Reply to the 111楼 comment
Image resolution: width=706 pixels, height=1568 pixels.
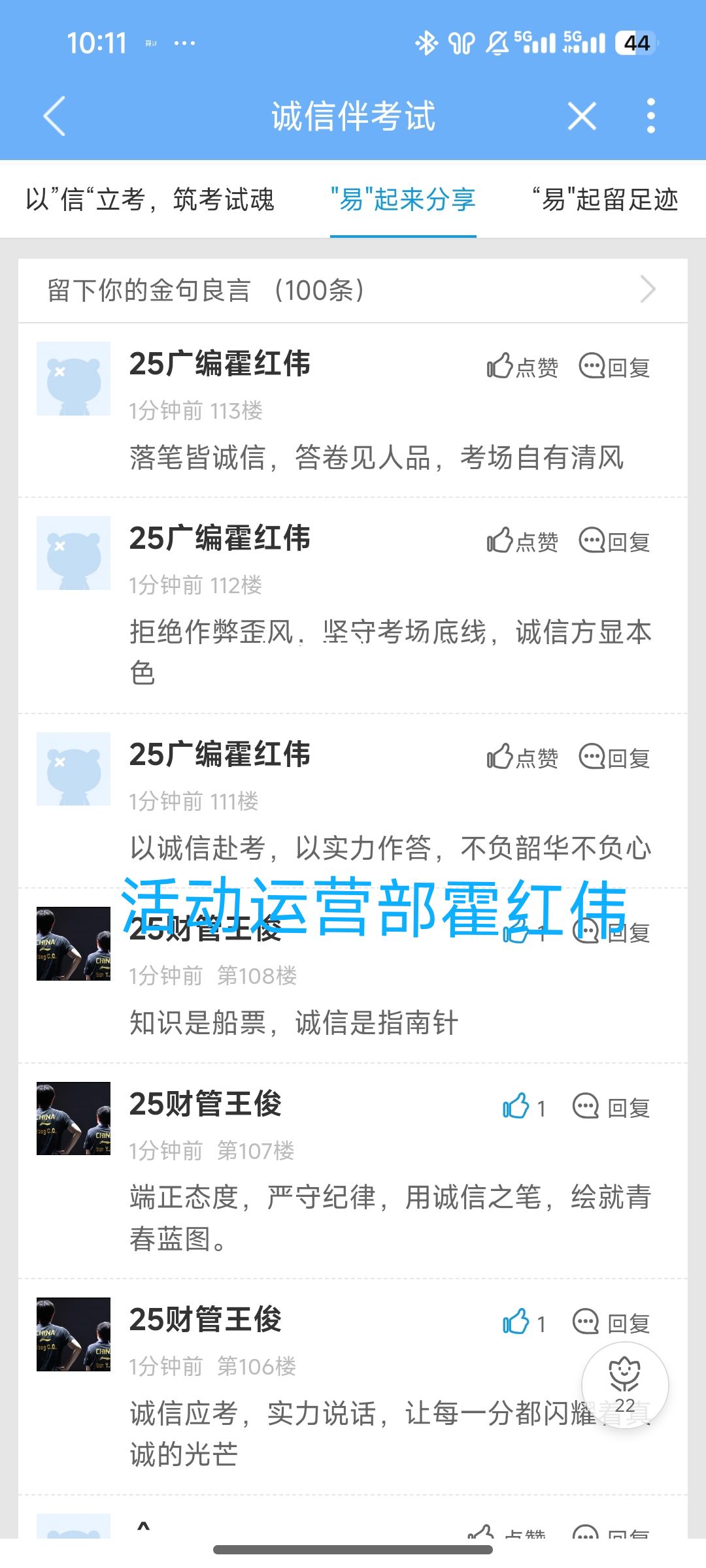pos(614,757)
